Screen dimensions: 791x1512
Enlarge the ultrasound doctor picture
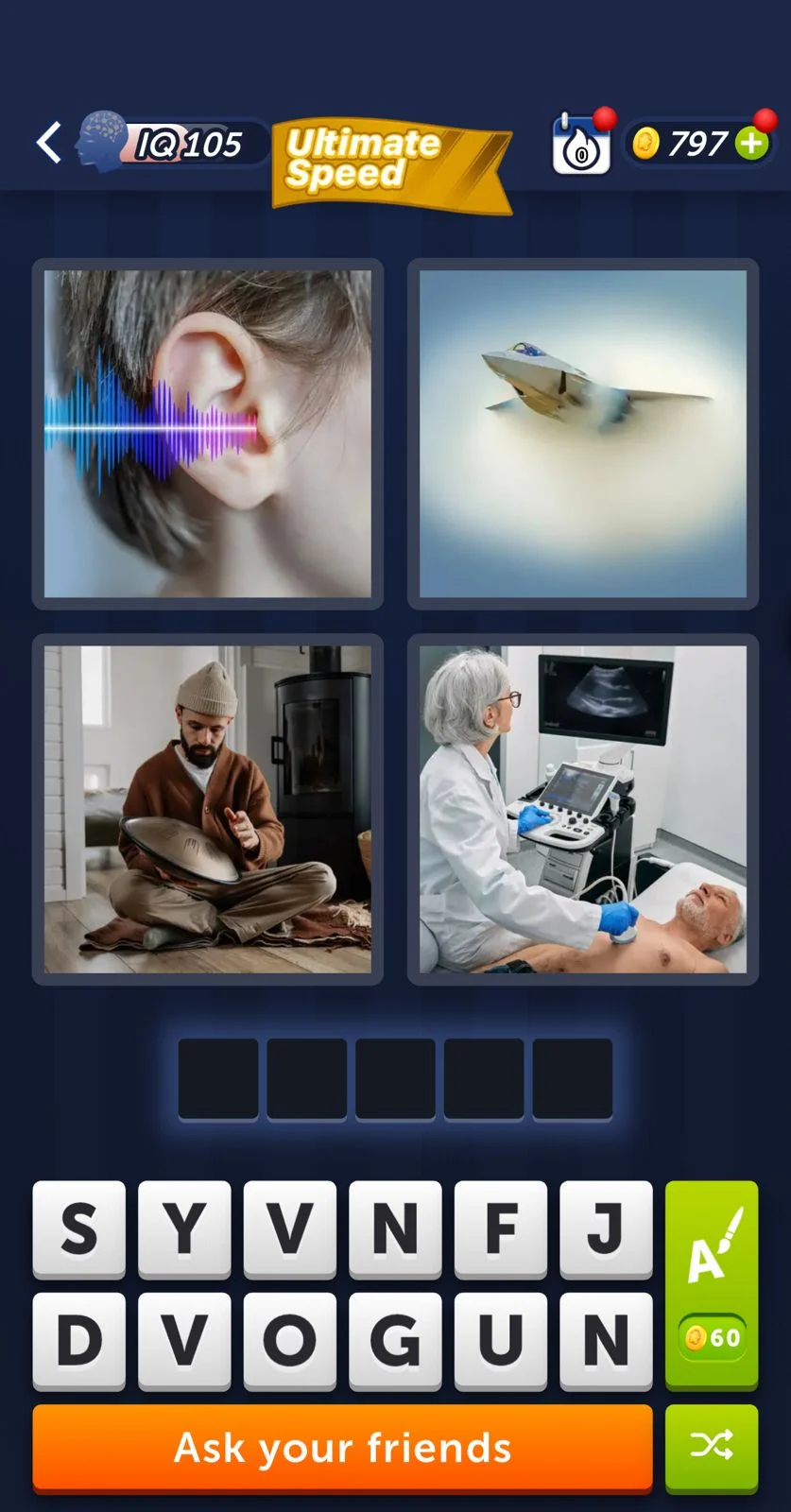pyautogui.click(x=582, y=809)
